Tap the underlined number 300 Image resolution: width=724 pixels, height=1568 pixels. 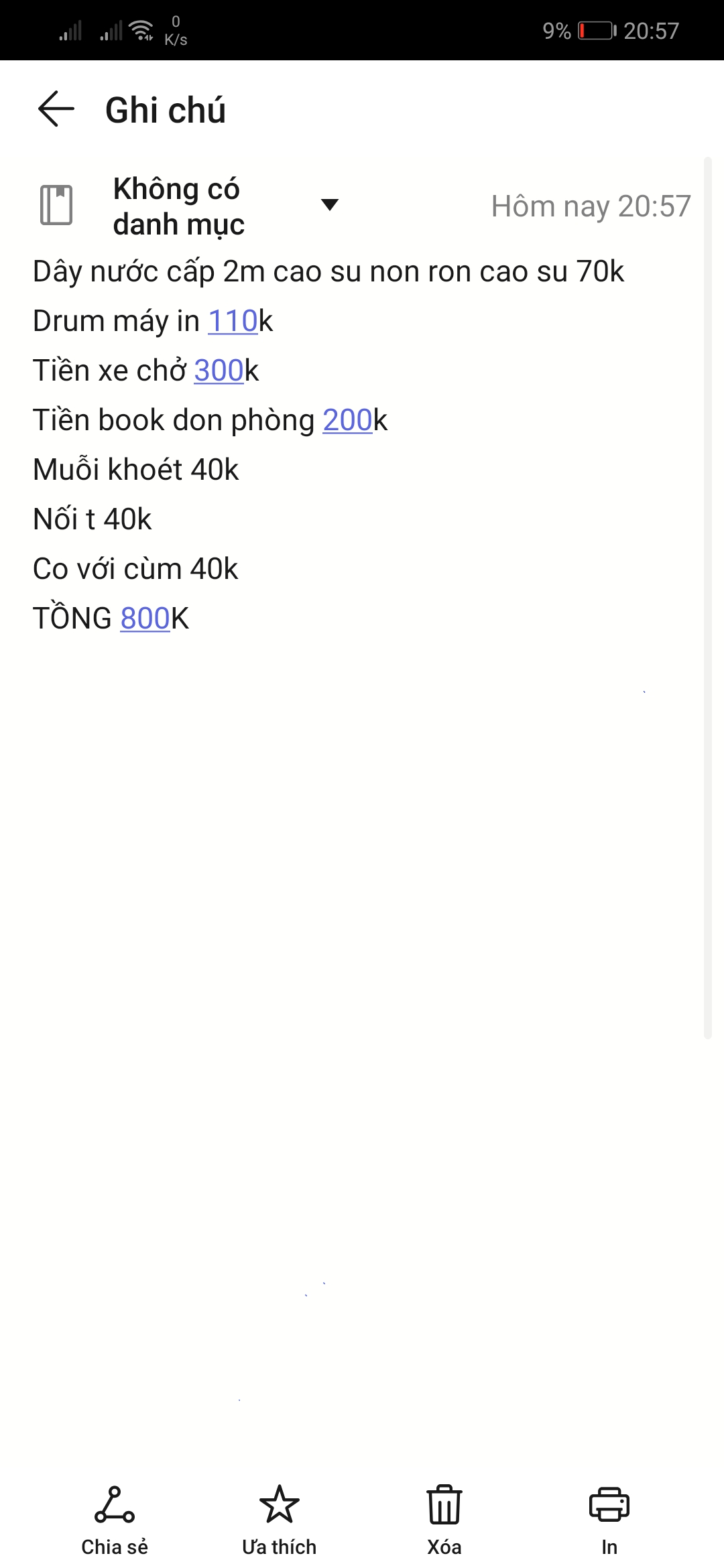(219, 371)
